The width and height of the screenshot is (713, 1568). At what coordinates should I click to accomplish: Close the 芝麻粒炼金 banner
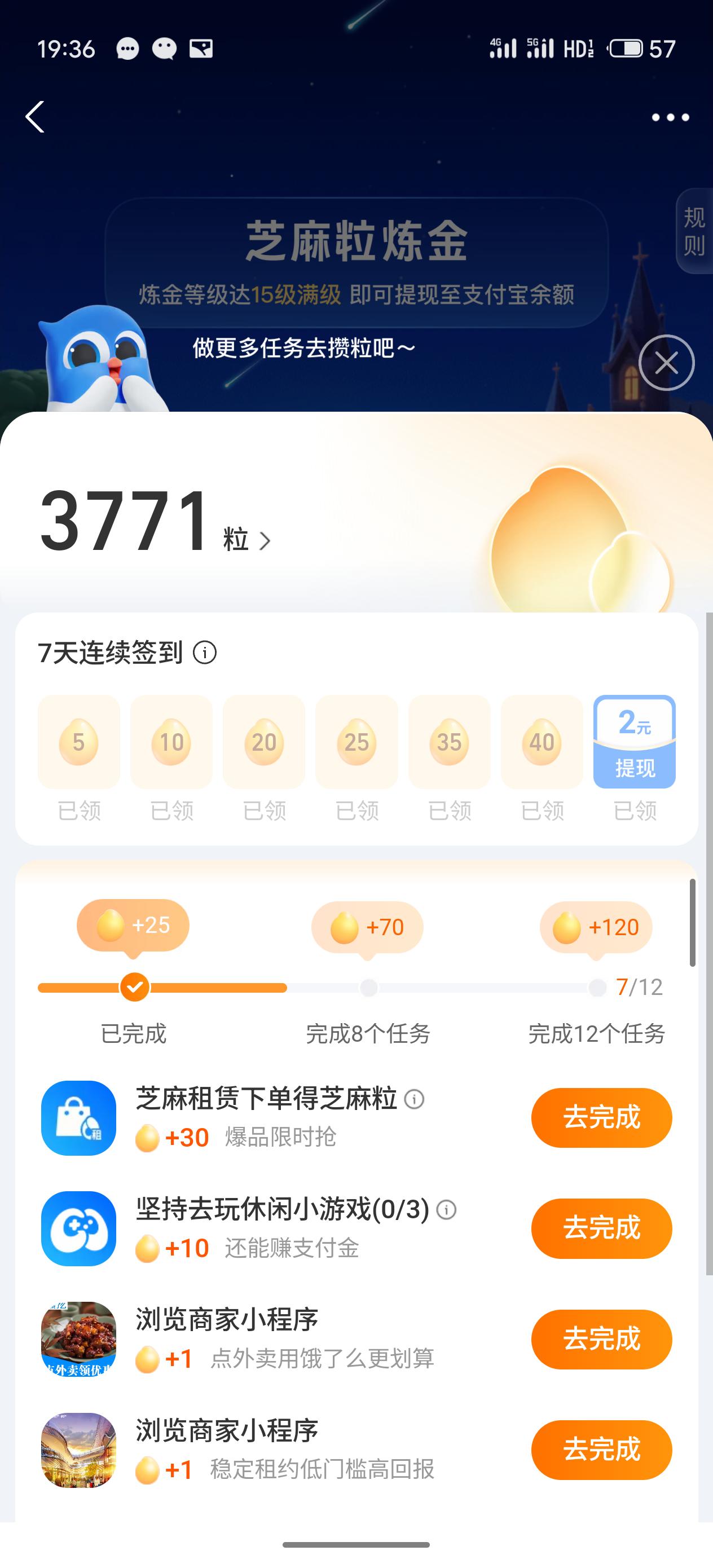(x=666, y=361)
